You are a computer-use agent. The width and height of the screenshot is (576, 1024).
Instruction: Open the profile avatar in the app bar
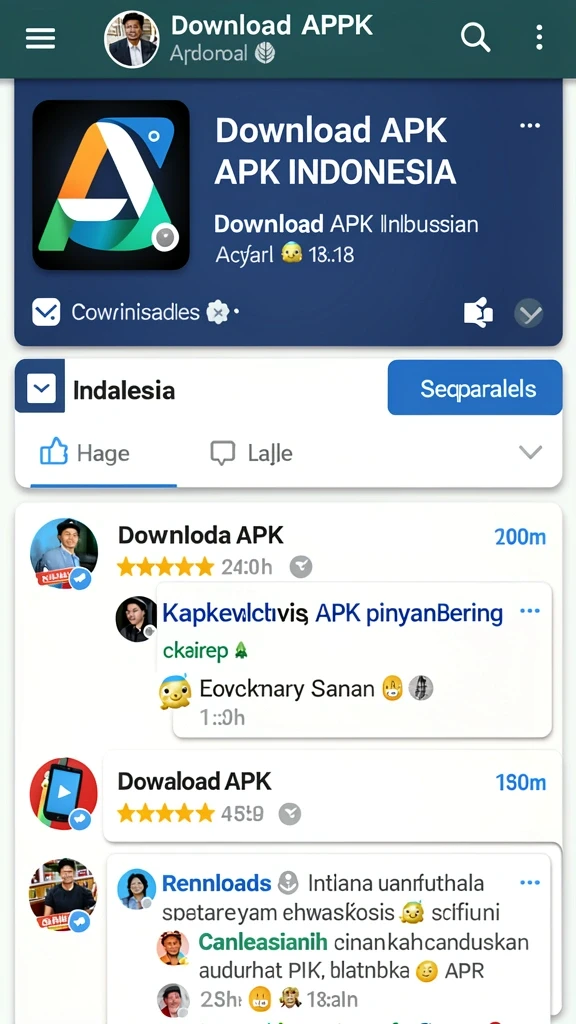[132, 39]
